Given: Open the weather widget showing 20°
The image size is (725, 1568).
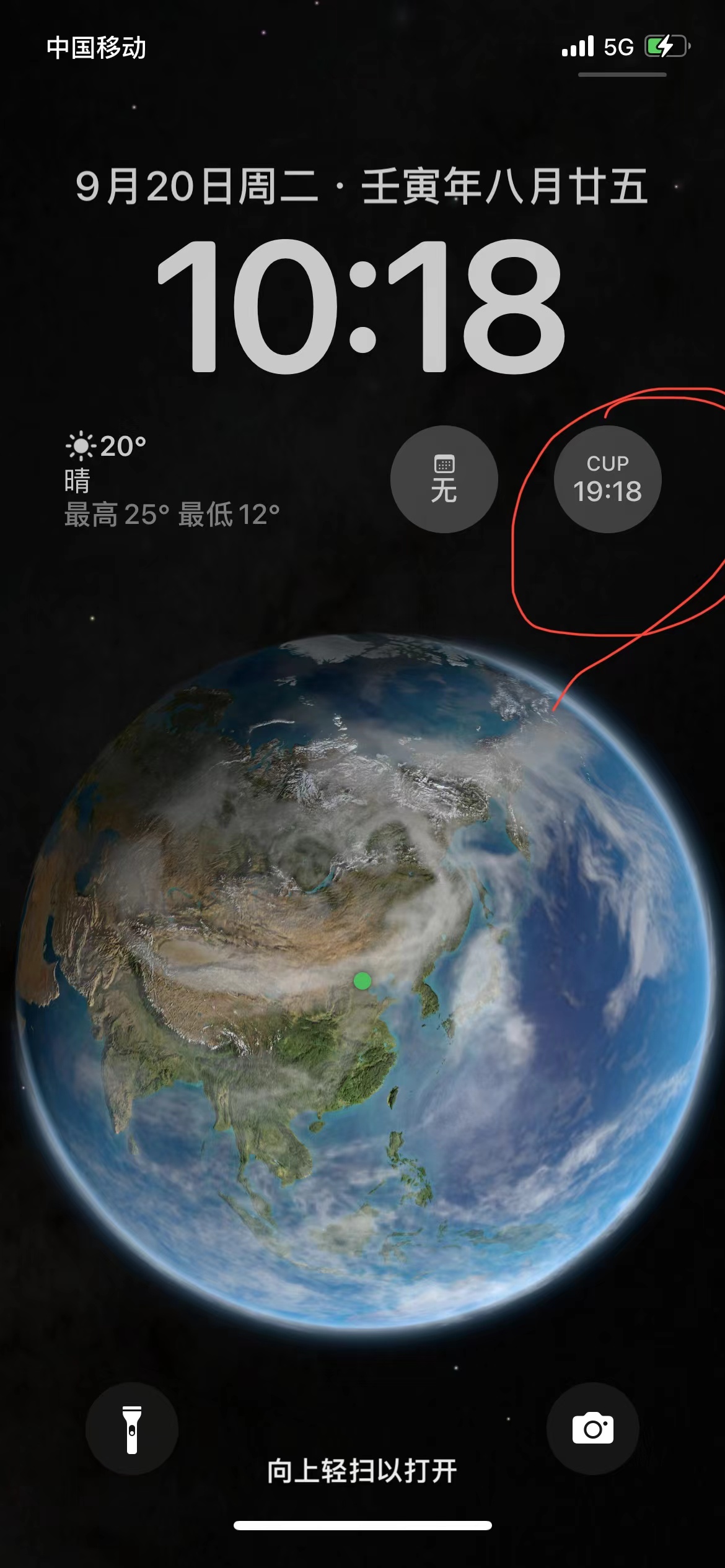Looking at the screenshot, I should pos(172,480).
